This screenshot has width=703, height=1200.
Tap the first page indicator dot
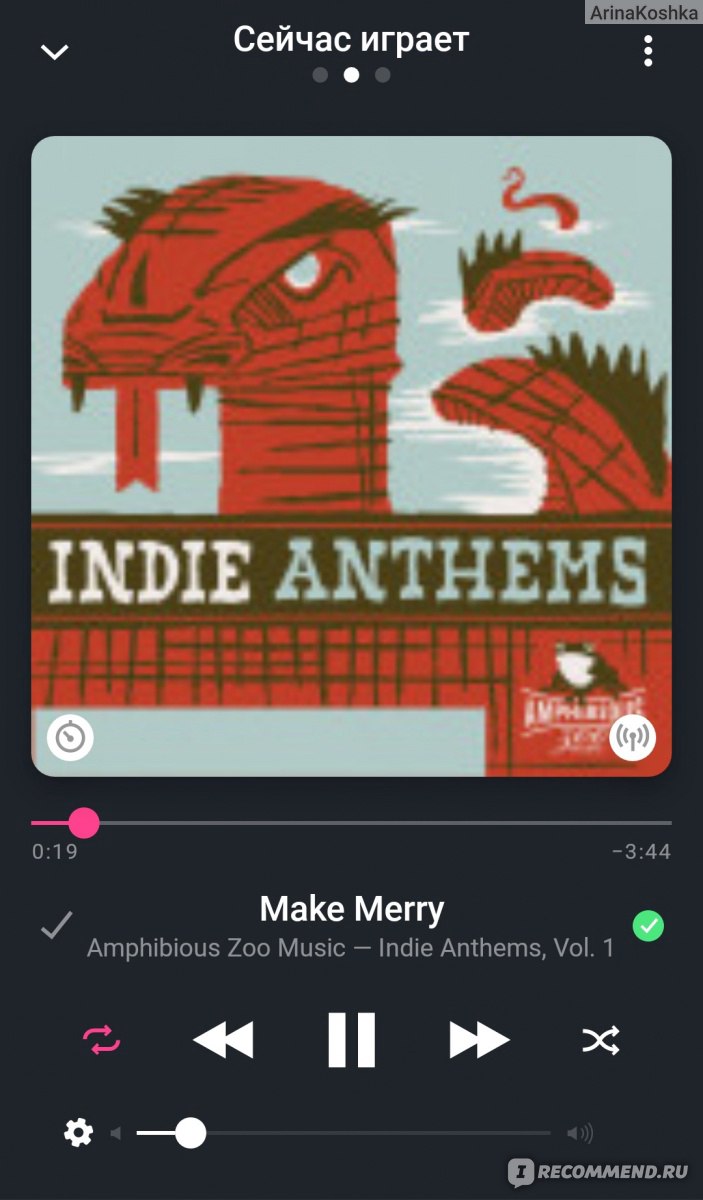[x=320, y=75]
